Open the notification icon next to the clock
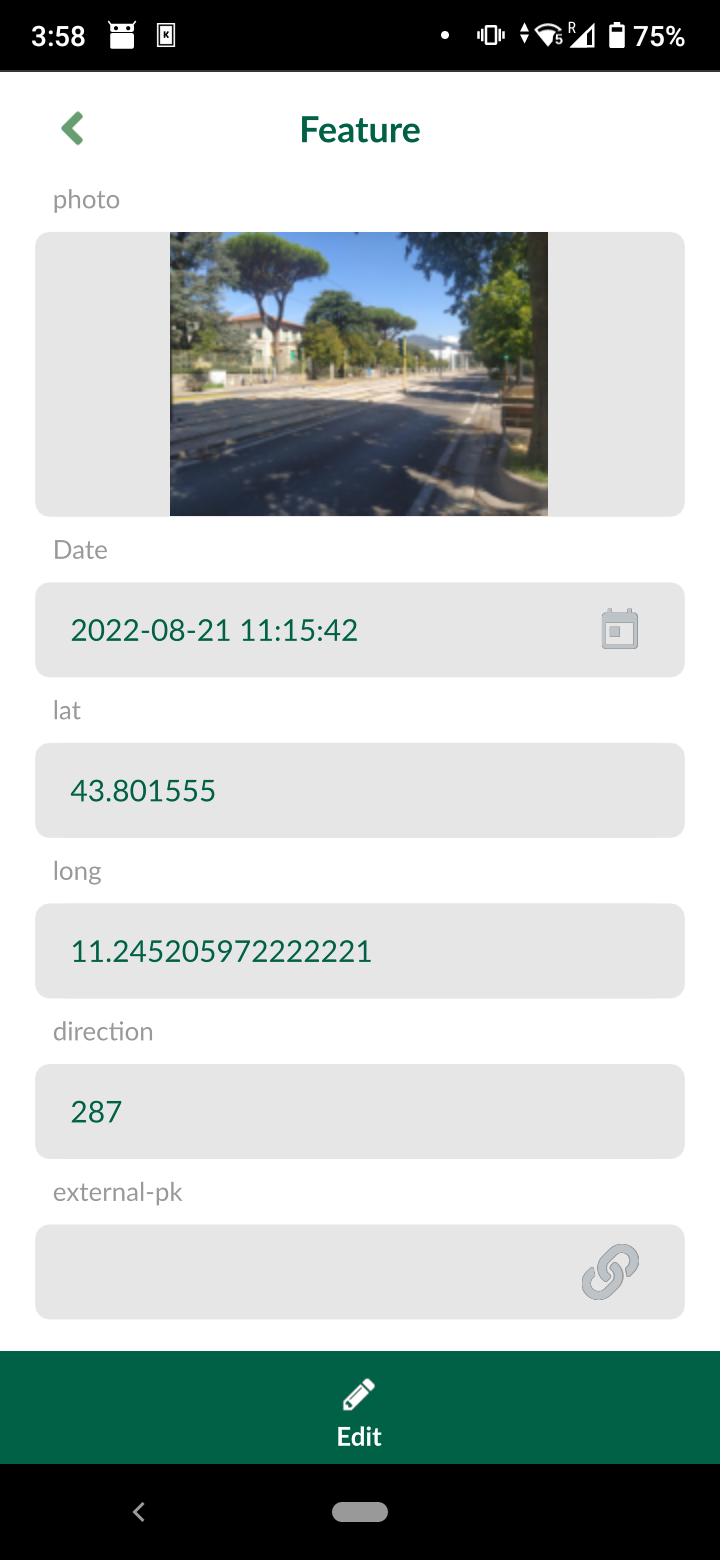720x1560 pixels. 122,33
